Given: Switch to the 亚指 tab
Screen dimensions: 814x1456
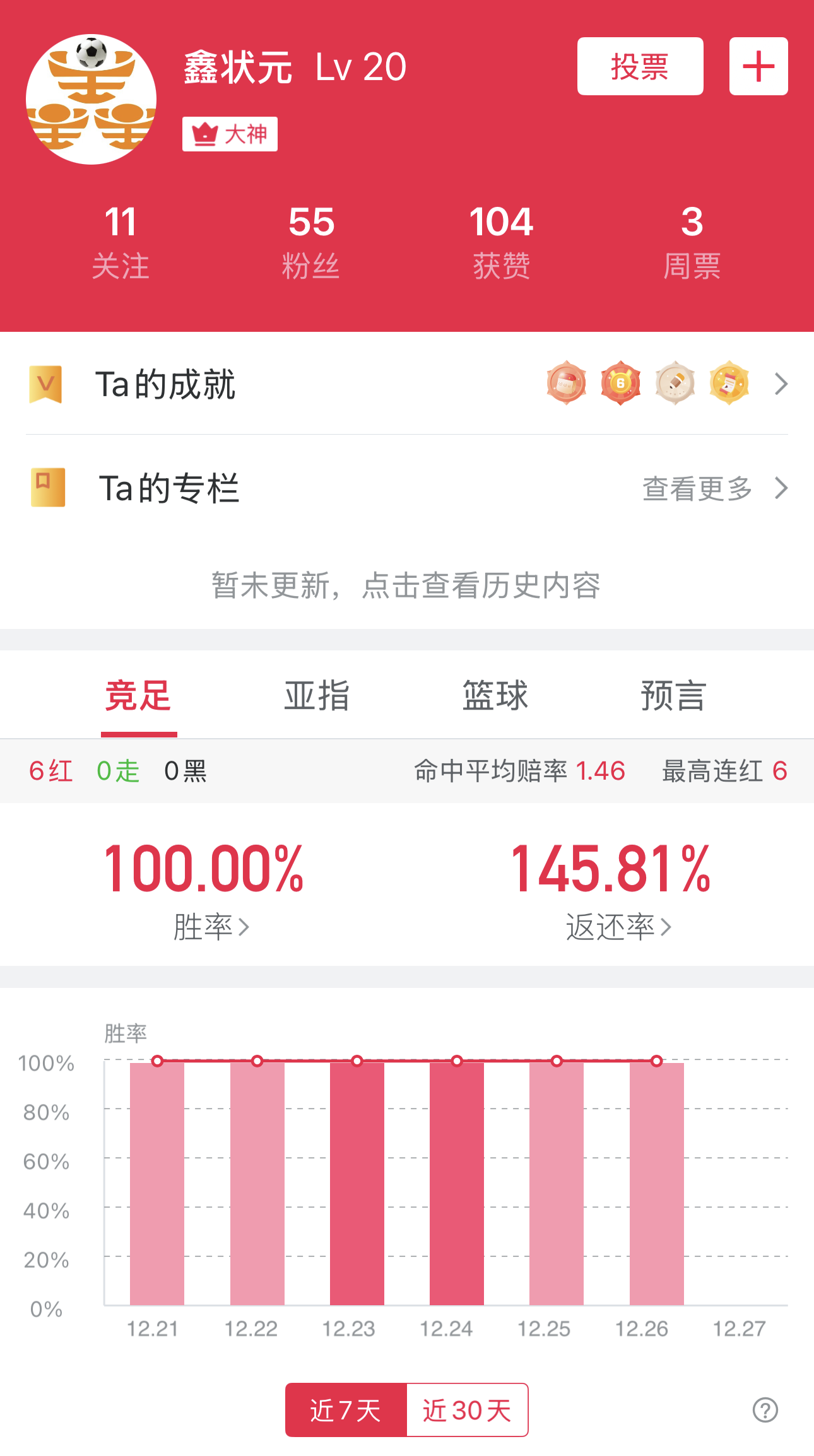Looking at the screenshot, I should tap(317, 696).
